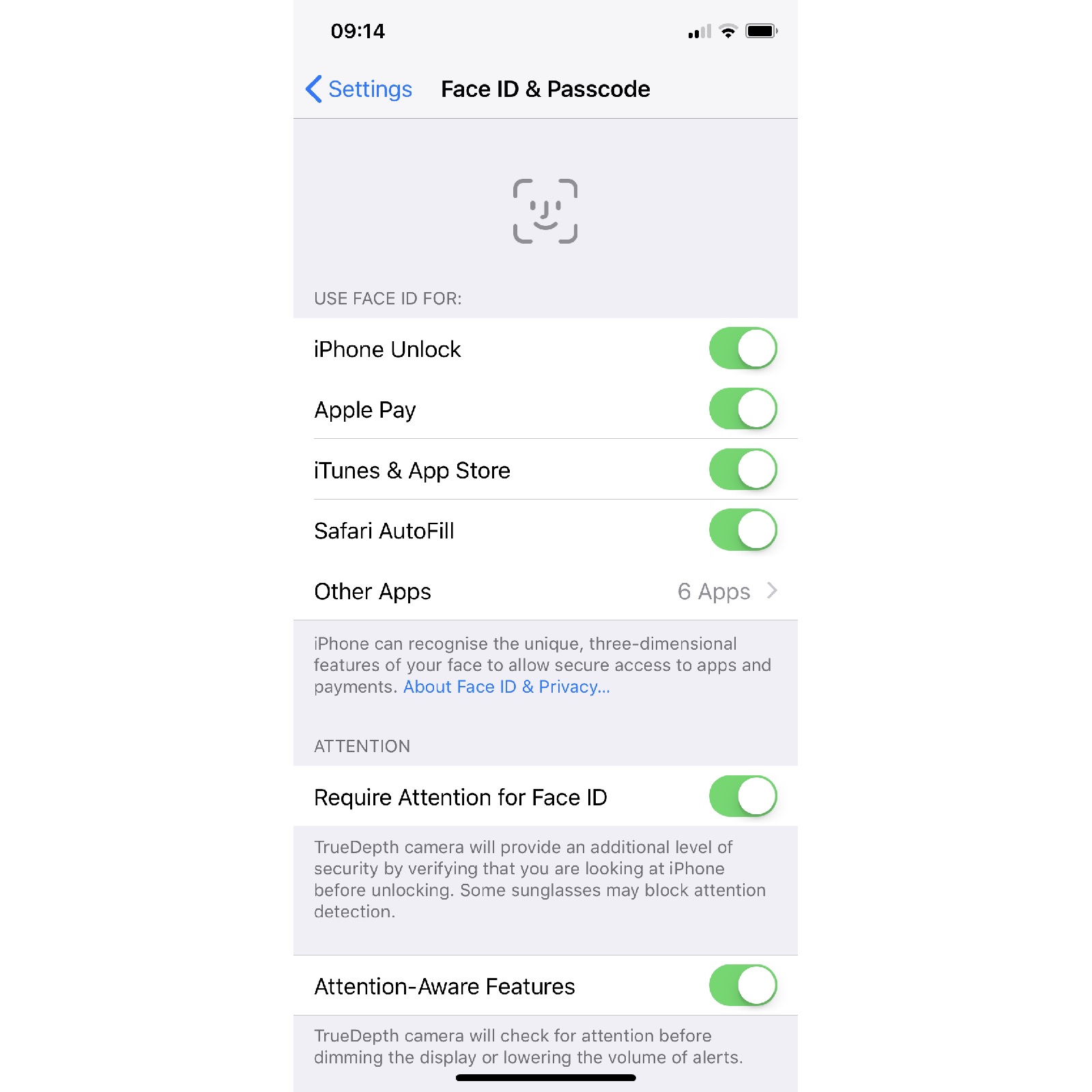Image resolution: width=1092 pixels, height=1092 pixels.
Task: Switch off Safari AutoFill
Action: (743, 530)
